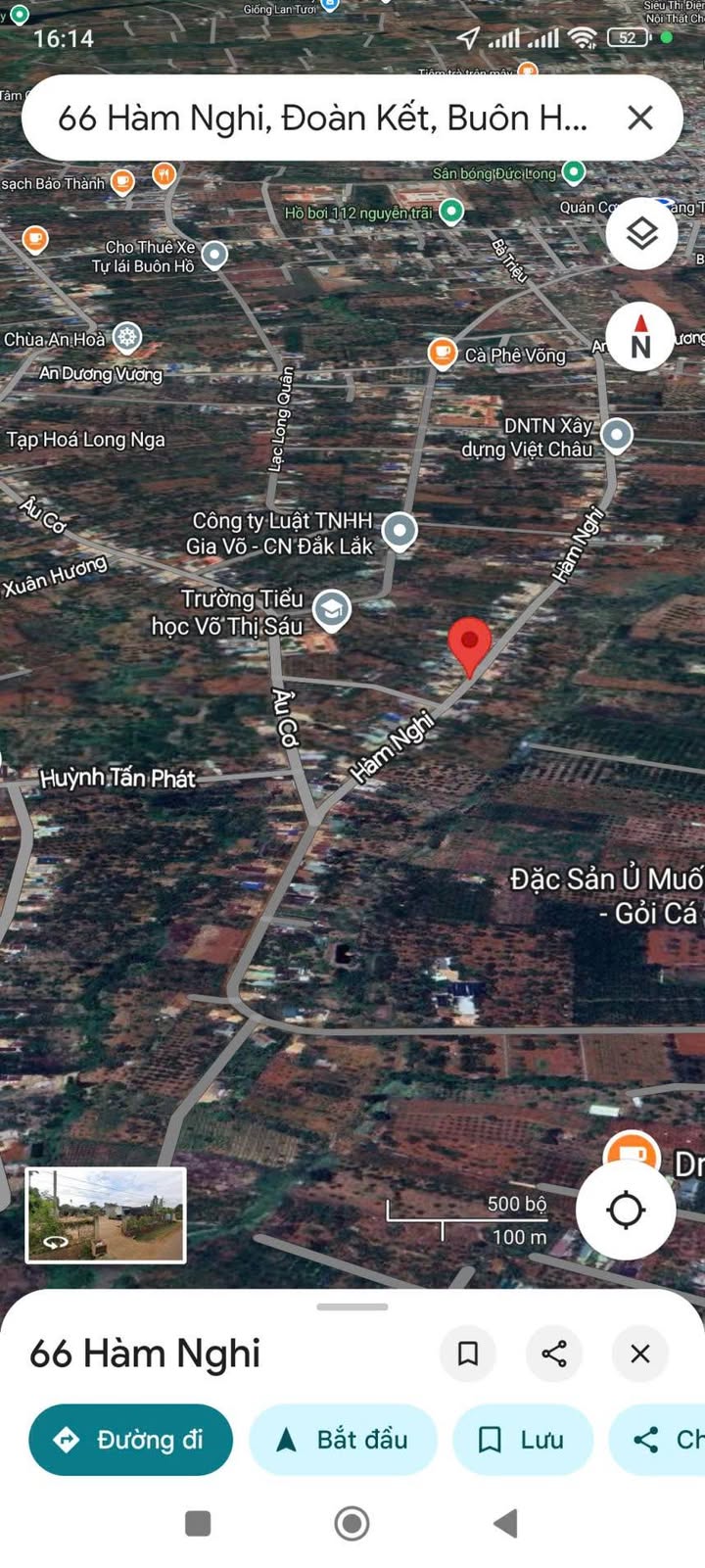Open Hồ bơi 112 nguyễn trãi marker
This screenshot has height=1568, width=705.
tap(451, 211)
